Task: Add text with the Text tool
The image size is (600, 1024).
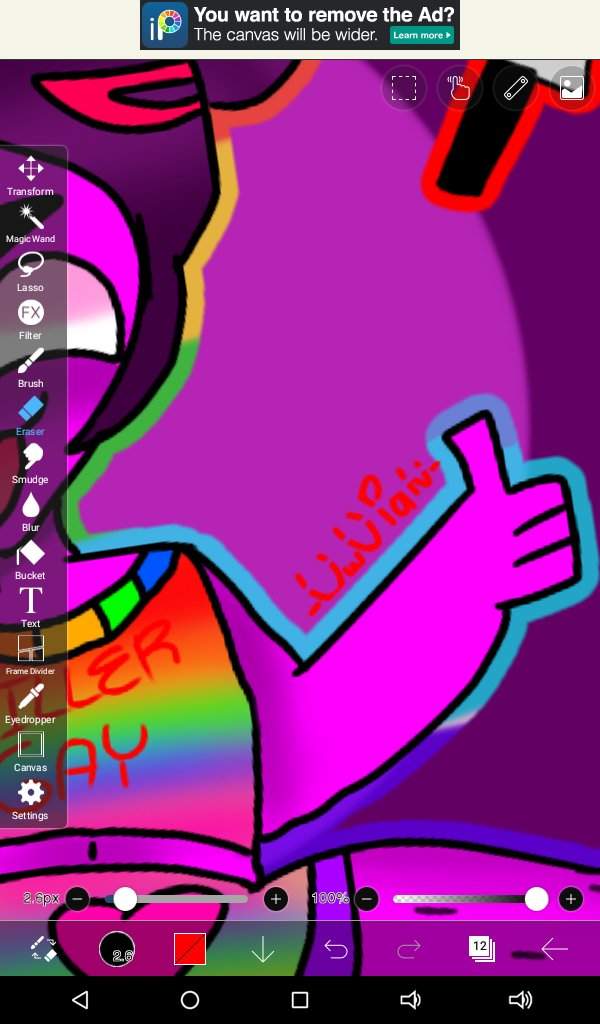Action: point(30,608)
